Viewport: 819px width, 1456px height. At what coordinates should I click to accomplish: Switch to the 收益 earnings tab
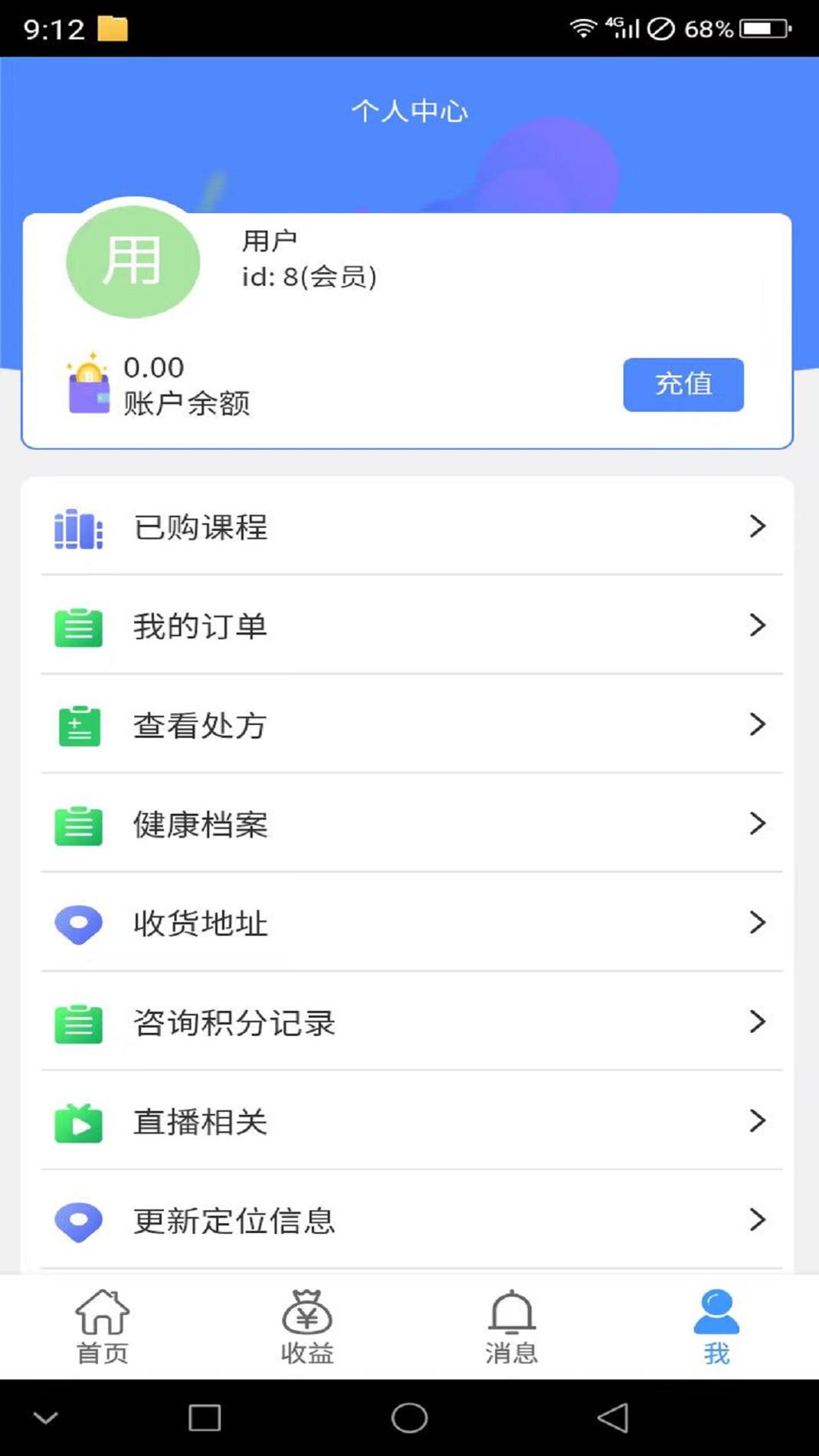coord(307,1327)
